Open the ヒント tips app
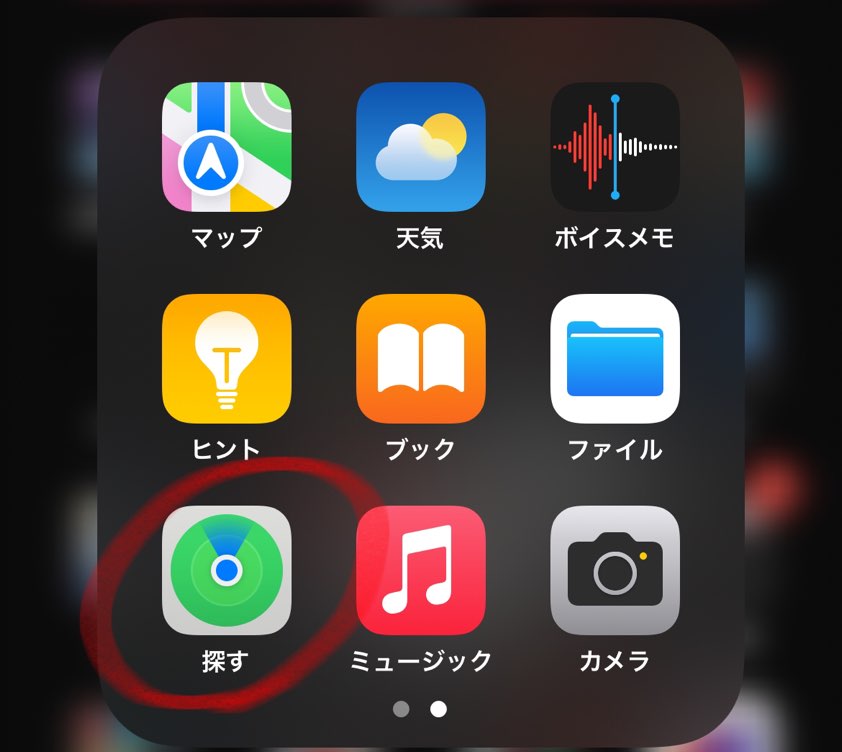This screenshot has height=752, width=842. tap(227, 359)
